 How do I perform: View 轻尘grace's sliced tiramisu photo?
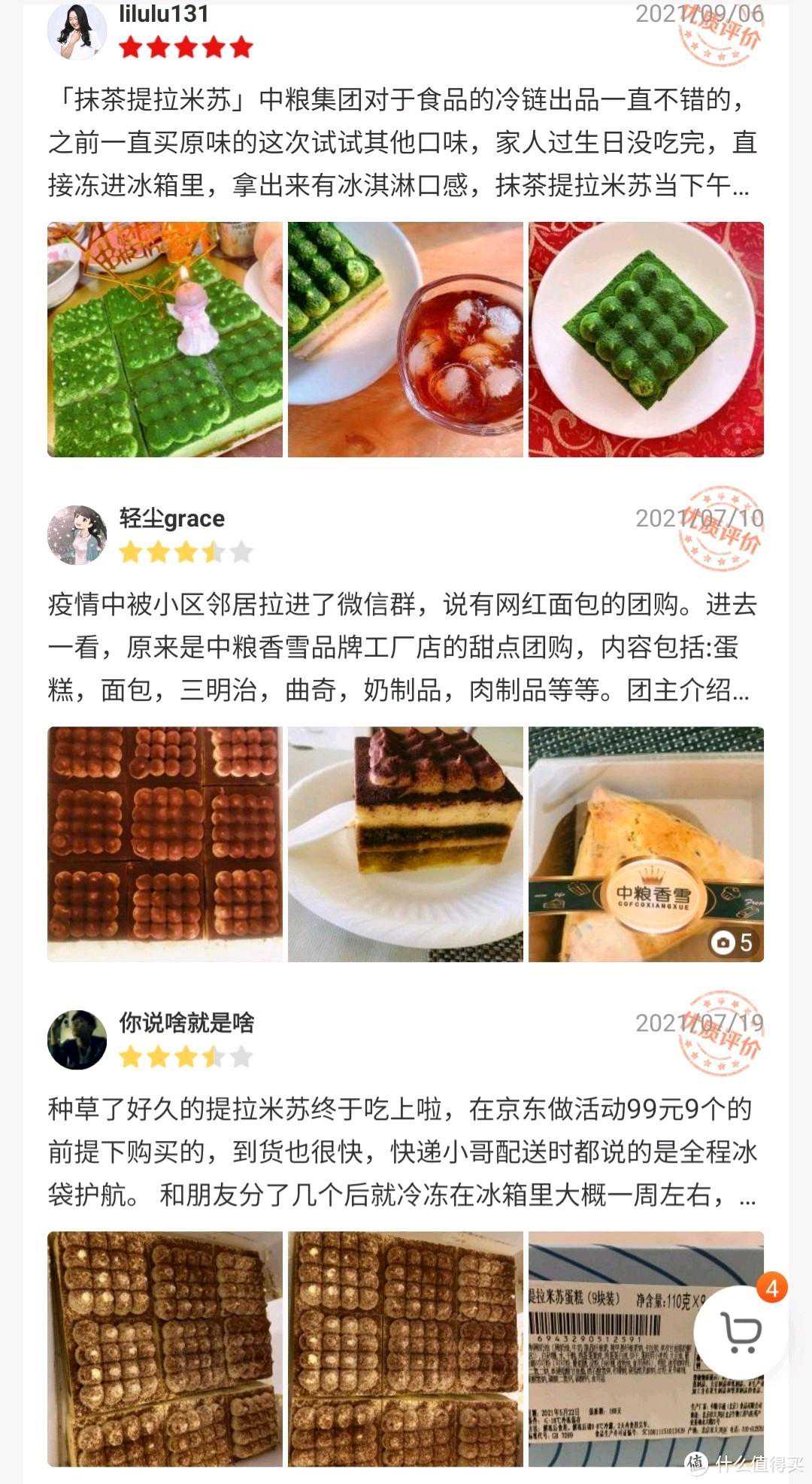[405, 844]
